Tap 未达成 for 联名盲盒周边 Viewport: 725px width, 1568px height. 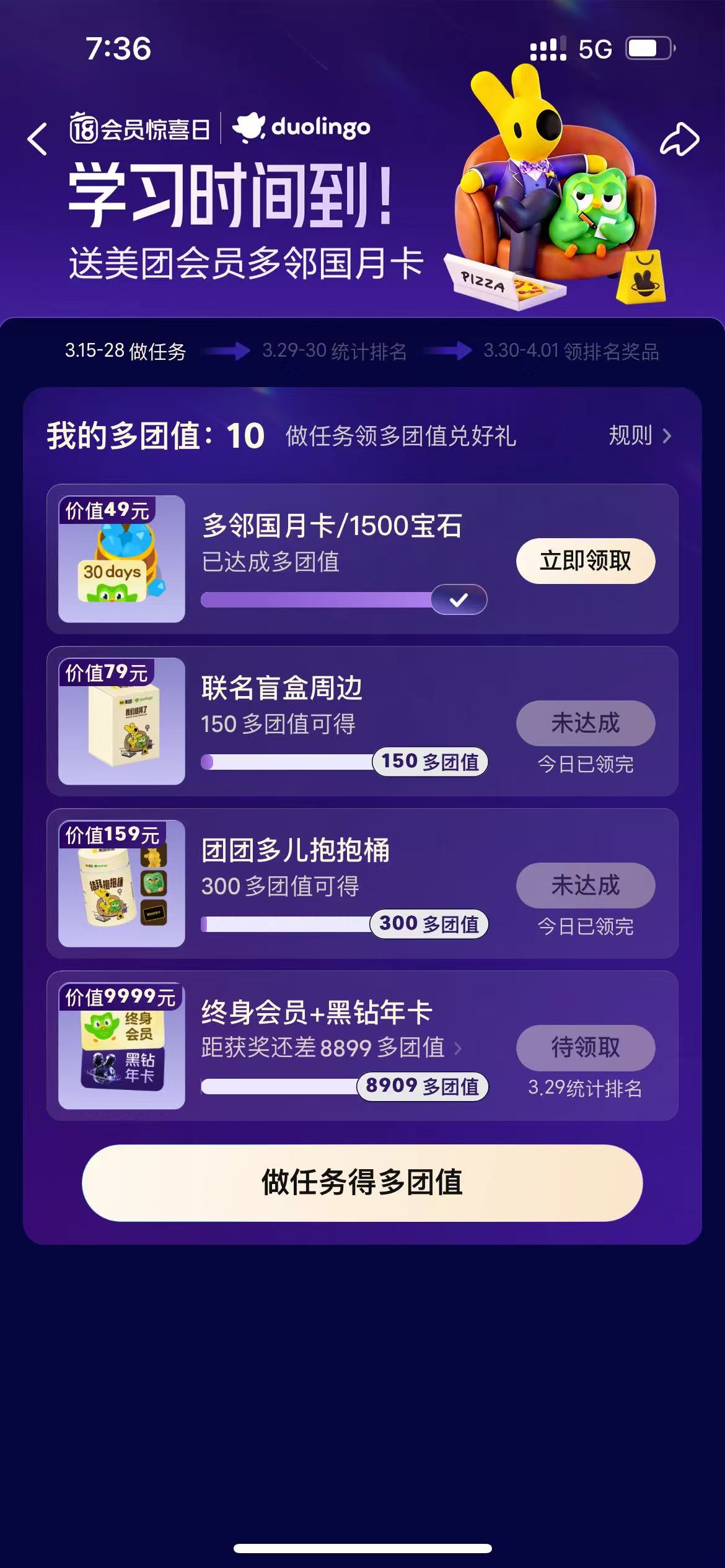click(x=586, y=723)
